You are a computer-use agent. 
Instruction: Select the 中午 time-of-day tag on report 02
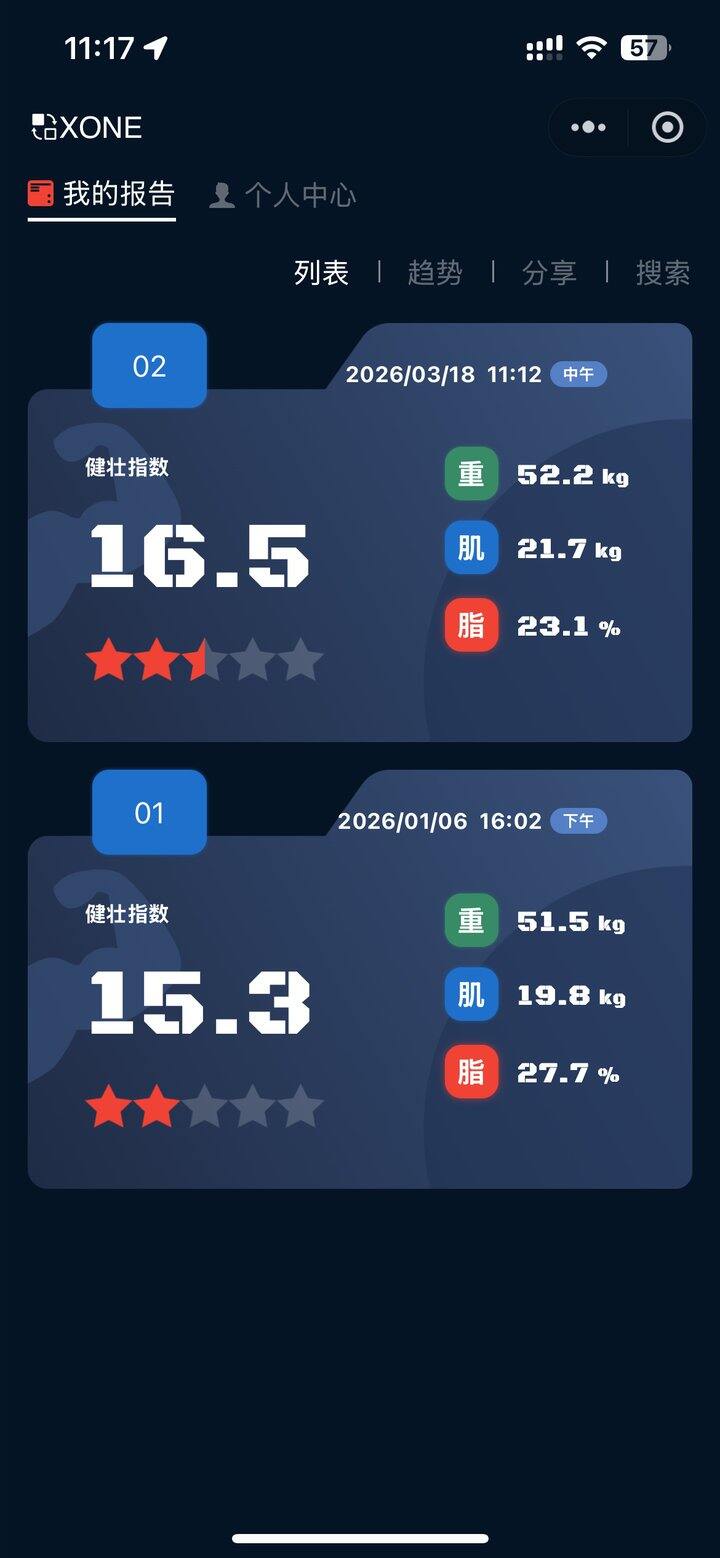[x=578, y=375]
